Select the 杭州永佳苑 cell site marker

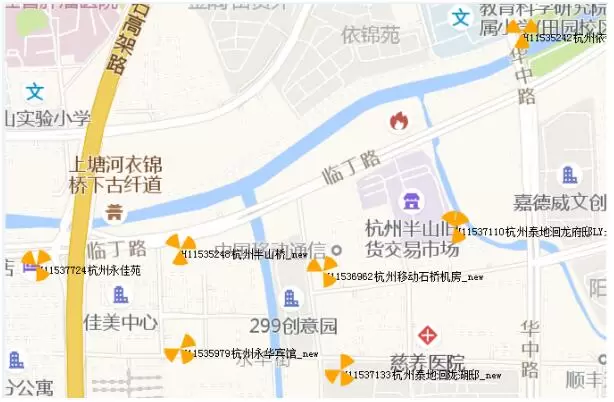click(36, 265)
